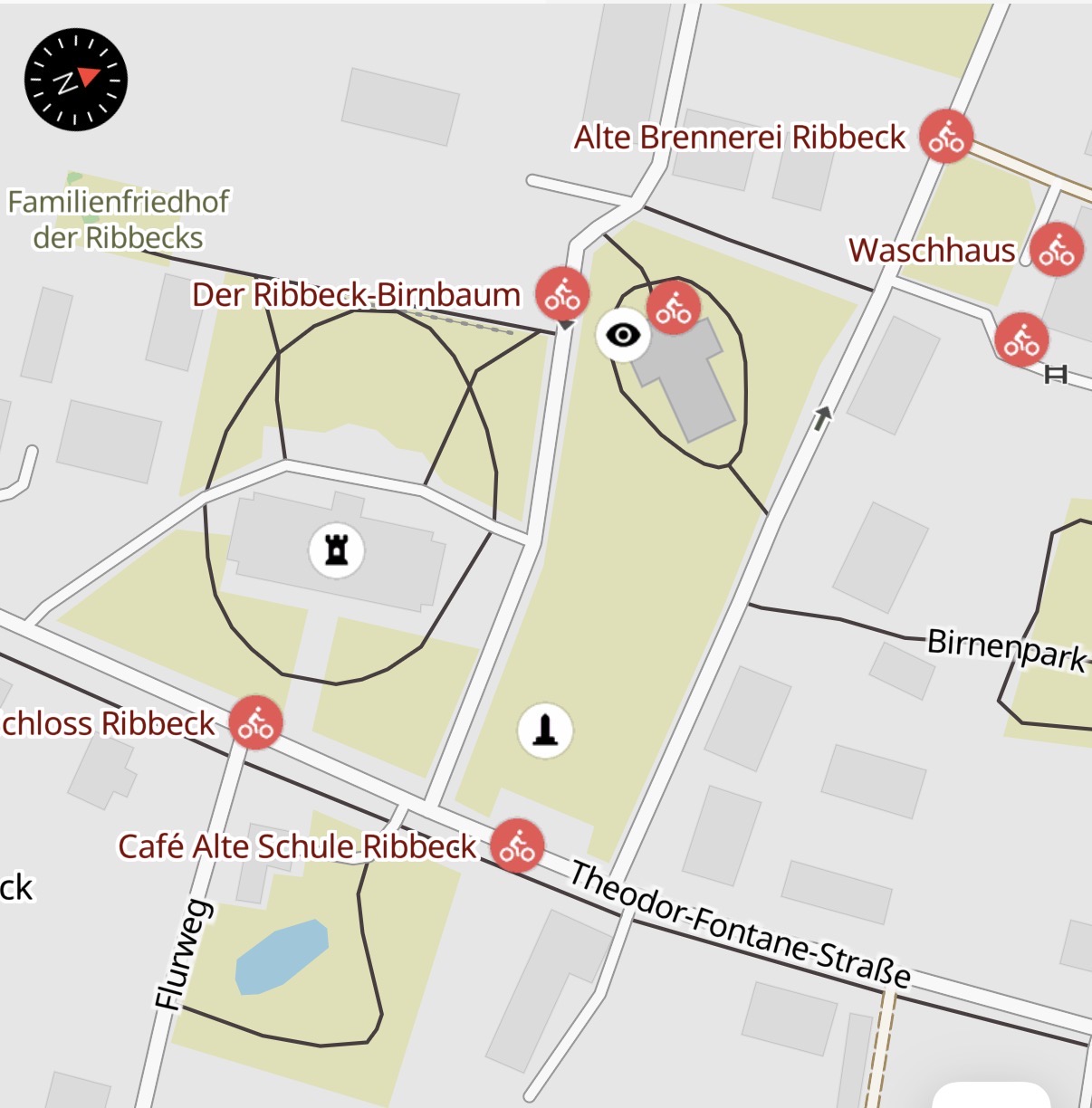
Task: Open Der Ribbeck-Birnbaum cycling marker
Action: (562, 294)
